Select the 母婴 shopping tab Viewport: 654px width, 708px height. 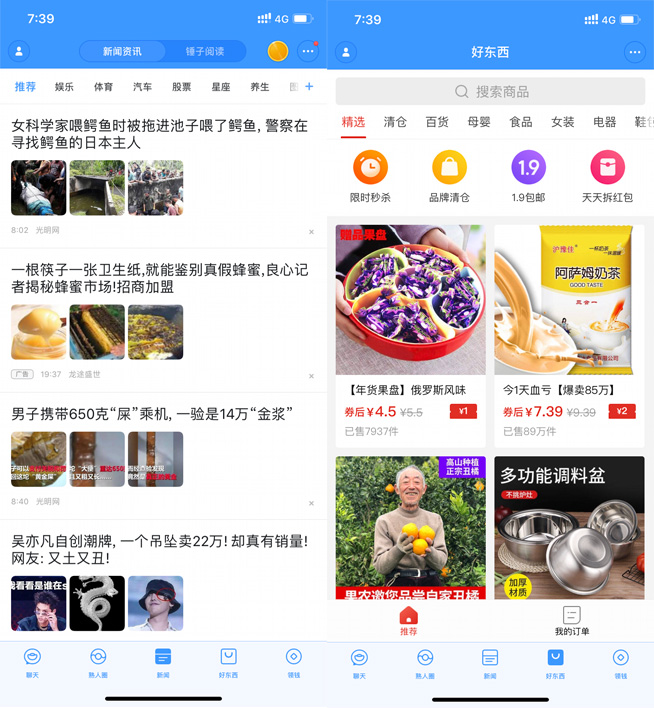479,122
